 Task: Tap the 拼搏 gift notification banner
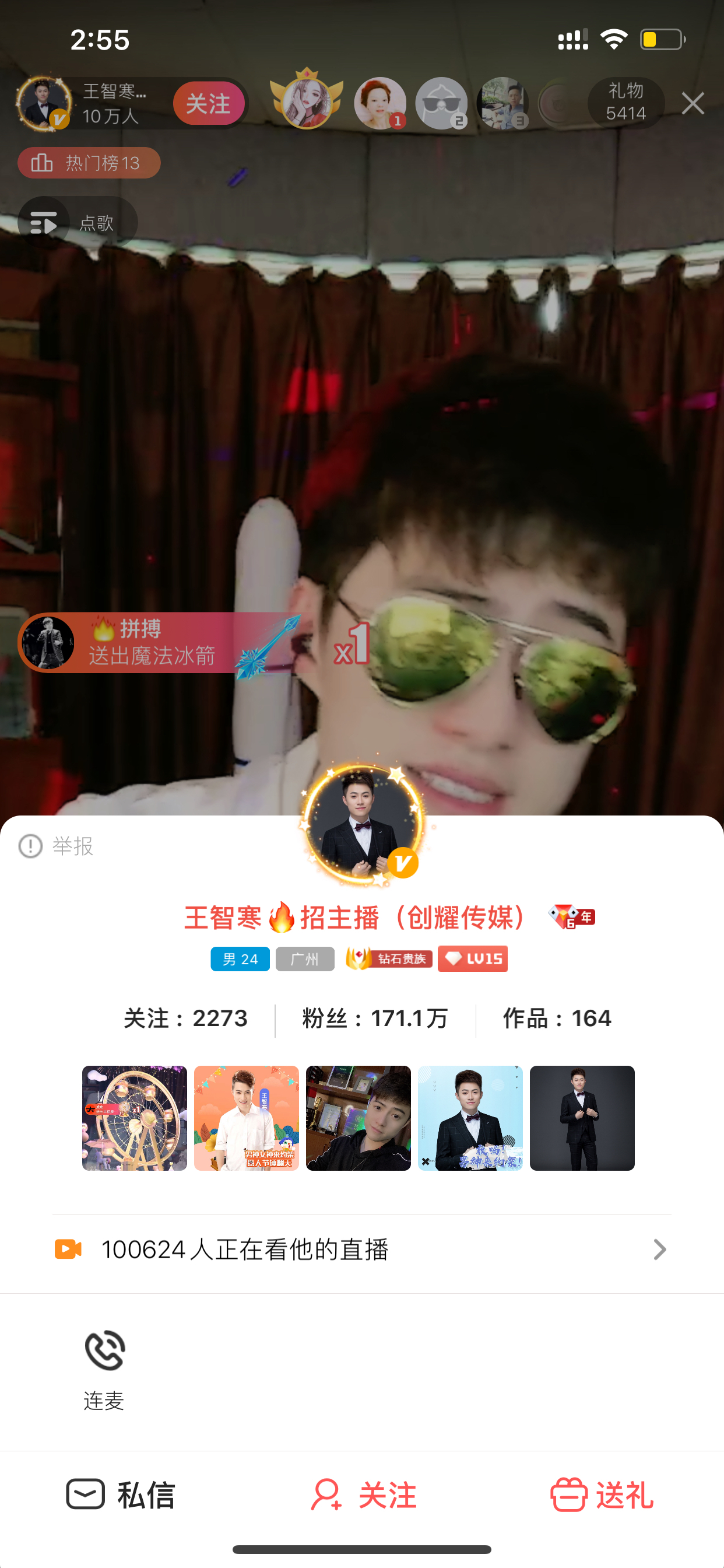157,643
